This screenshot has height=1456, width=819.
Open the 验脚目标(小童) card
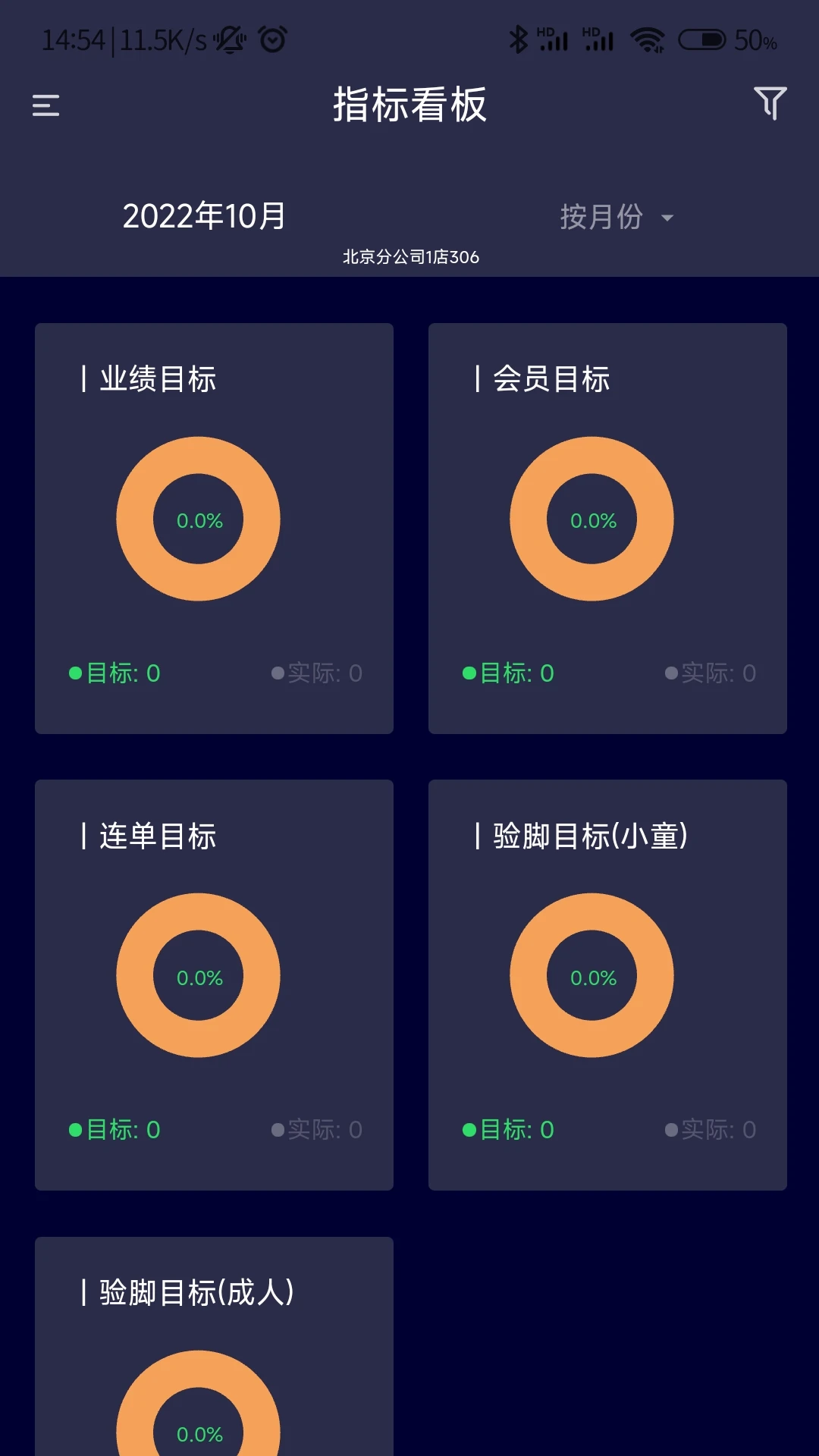click(607, 984)
